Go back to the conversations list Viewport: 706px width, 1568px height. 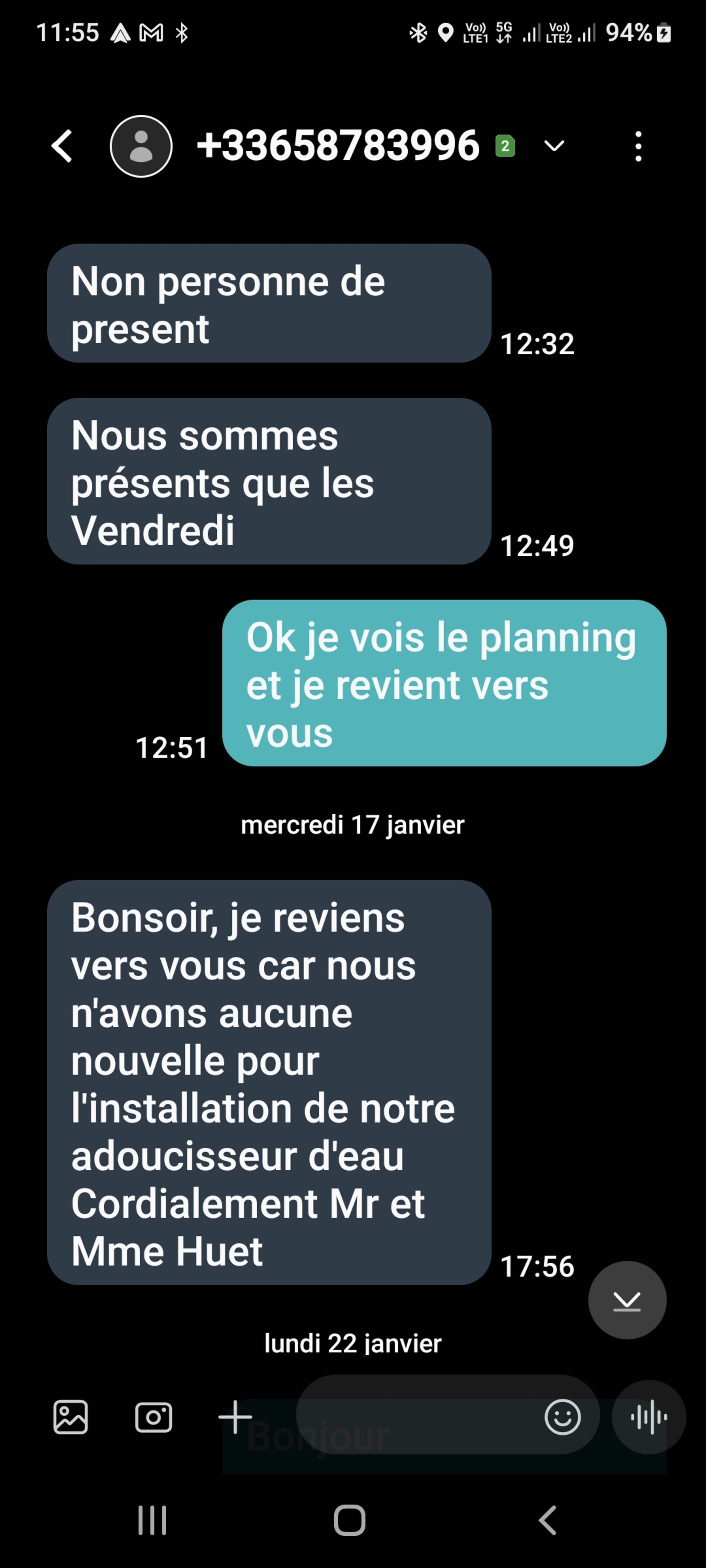click(x=62, y=146)
